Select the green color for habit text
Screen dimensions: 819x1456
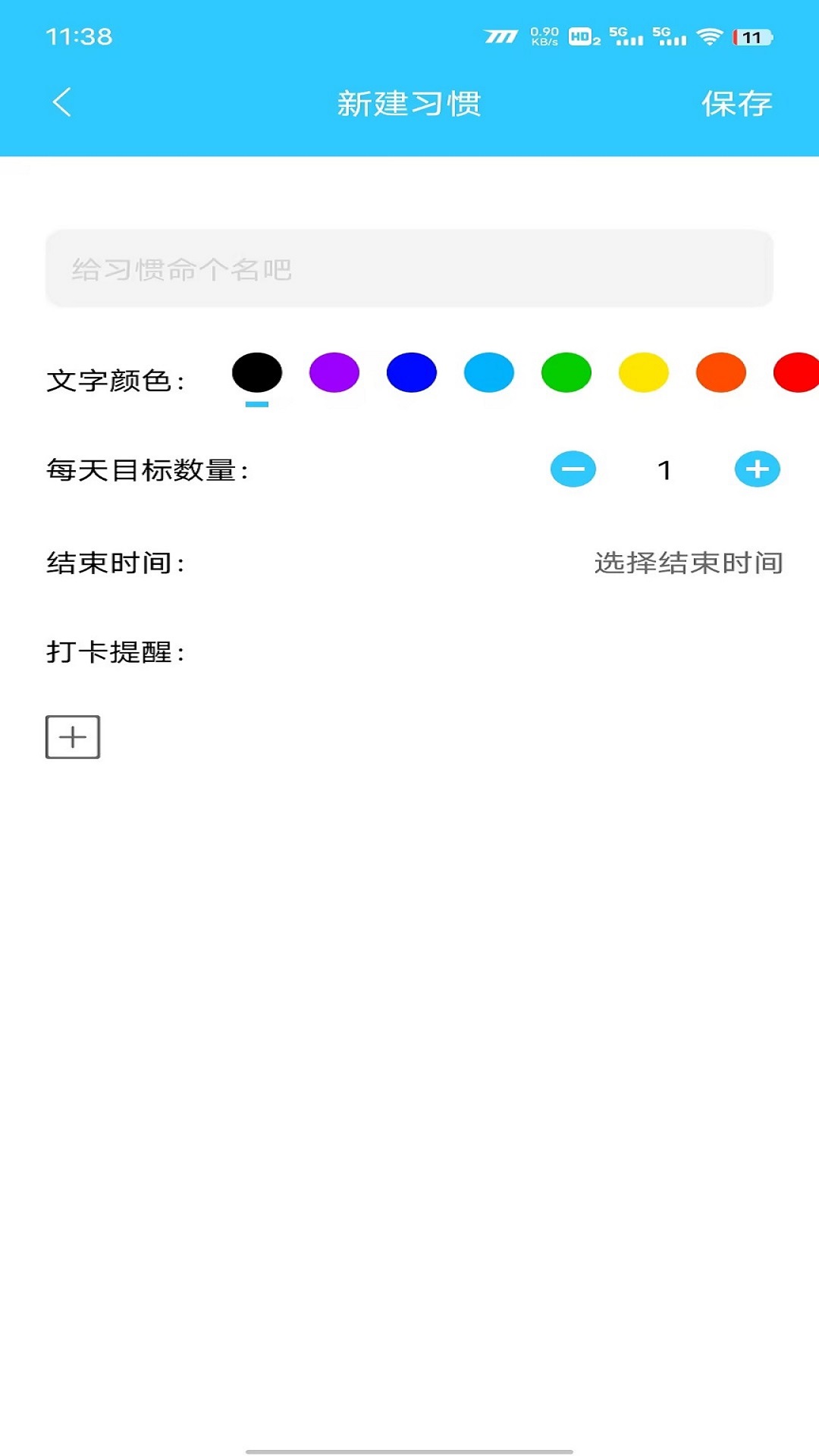coord(565,372)
